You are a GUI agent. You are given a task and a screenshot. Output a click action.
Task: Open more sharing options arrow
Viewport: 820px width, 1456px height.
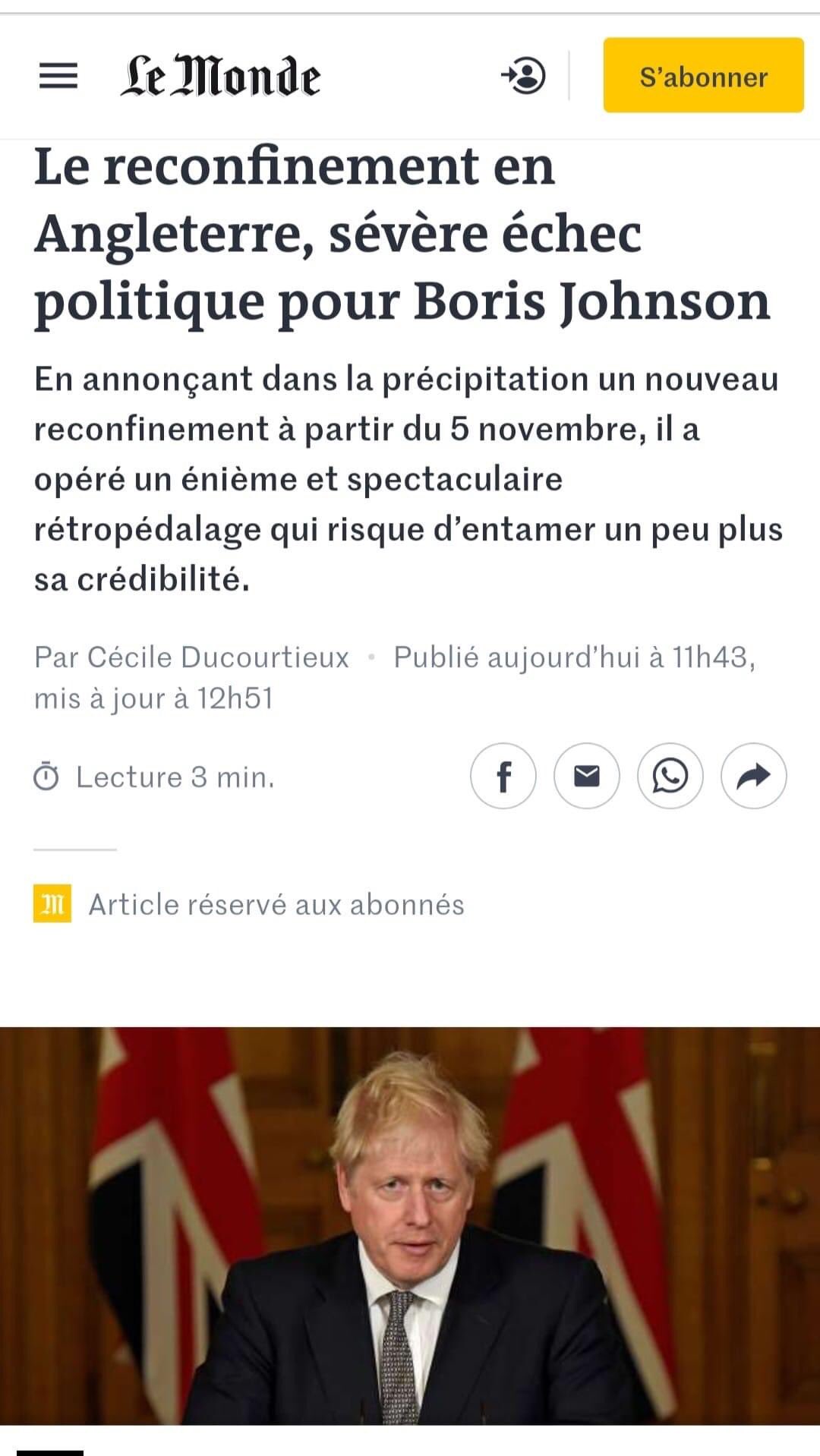pos(753,776)
